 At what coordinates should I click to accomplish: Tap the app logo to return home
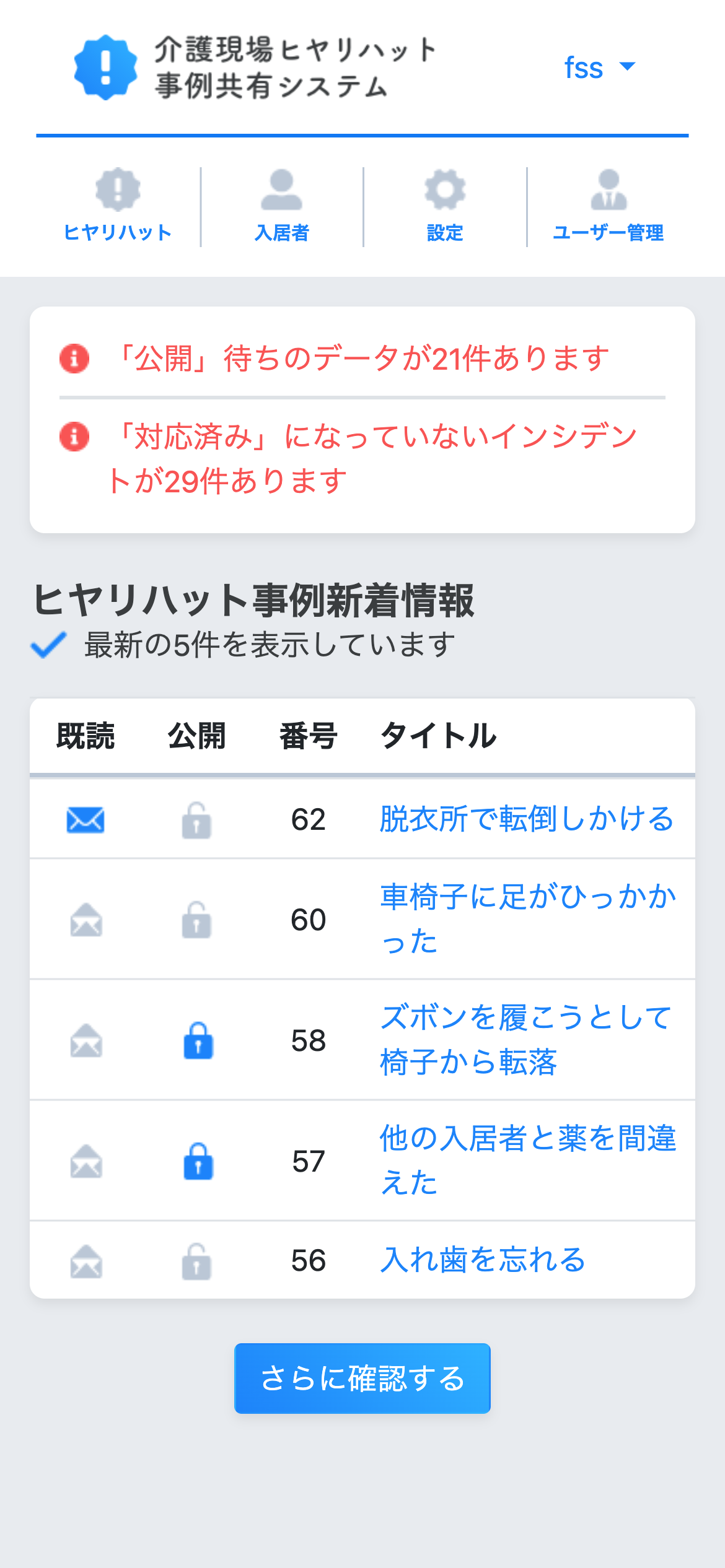255,67
